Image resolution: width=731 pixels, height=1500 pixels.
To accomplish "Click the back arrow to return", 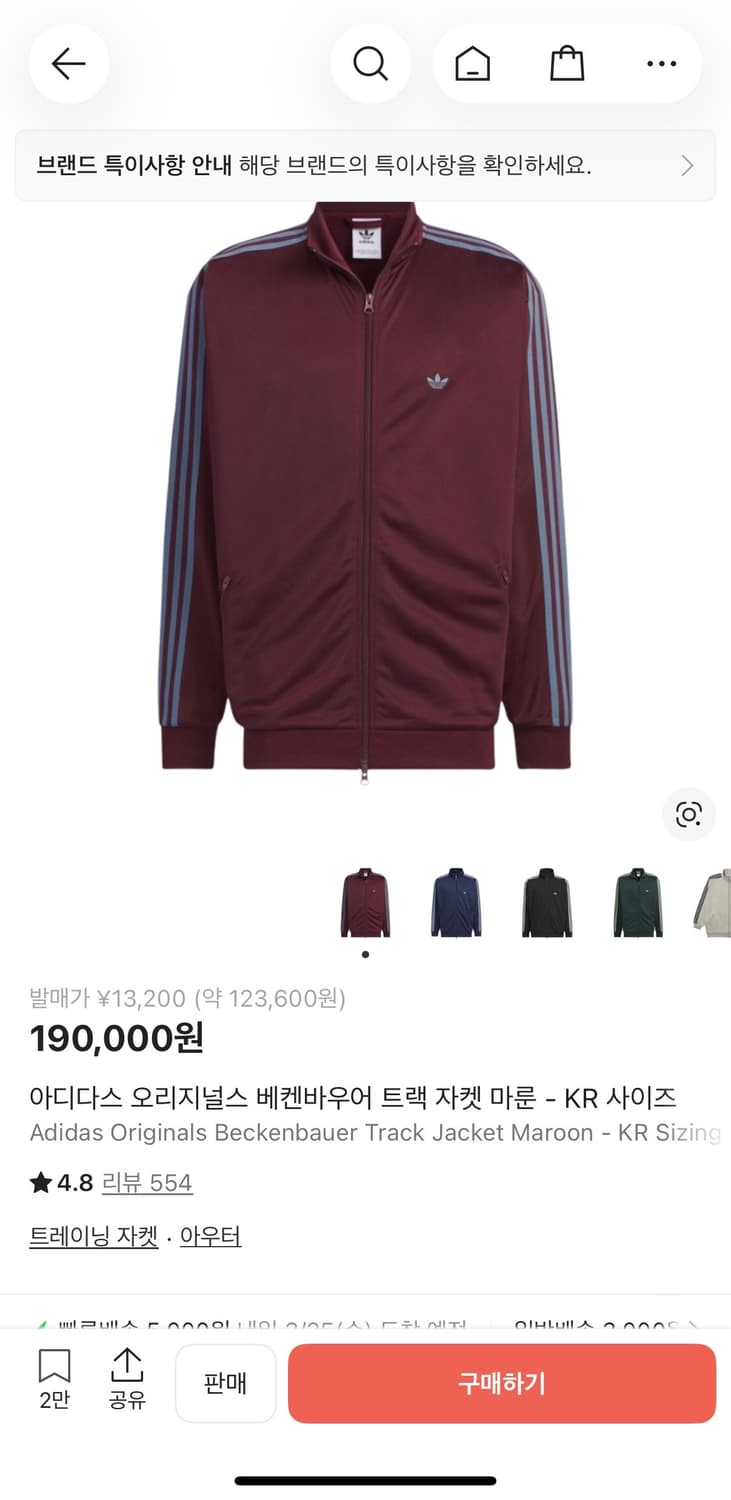I will point(68,63).
